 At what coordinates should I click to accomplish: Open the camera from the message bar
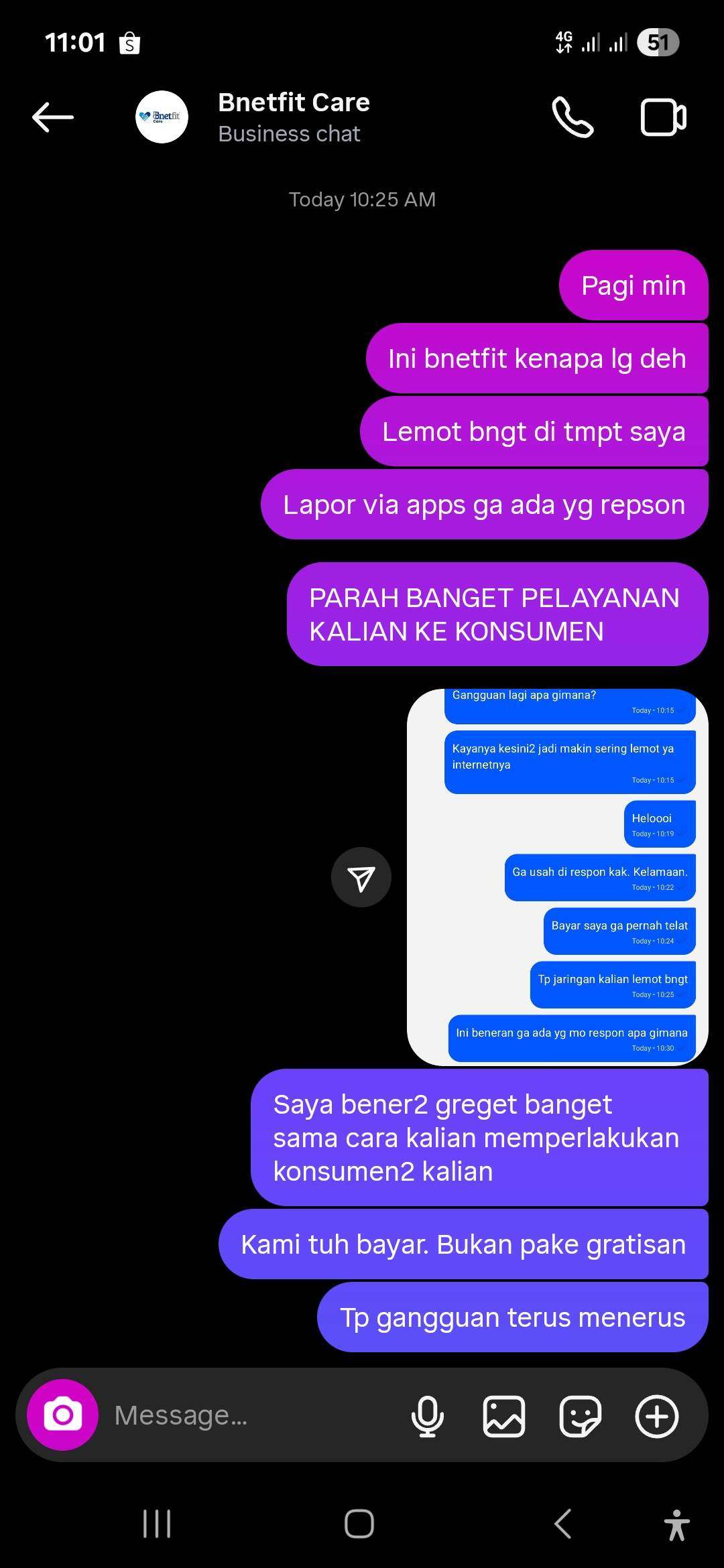(62, 1415)
